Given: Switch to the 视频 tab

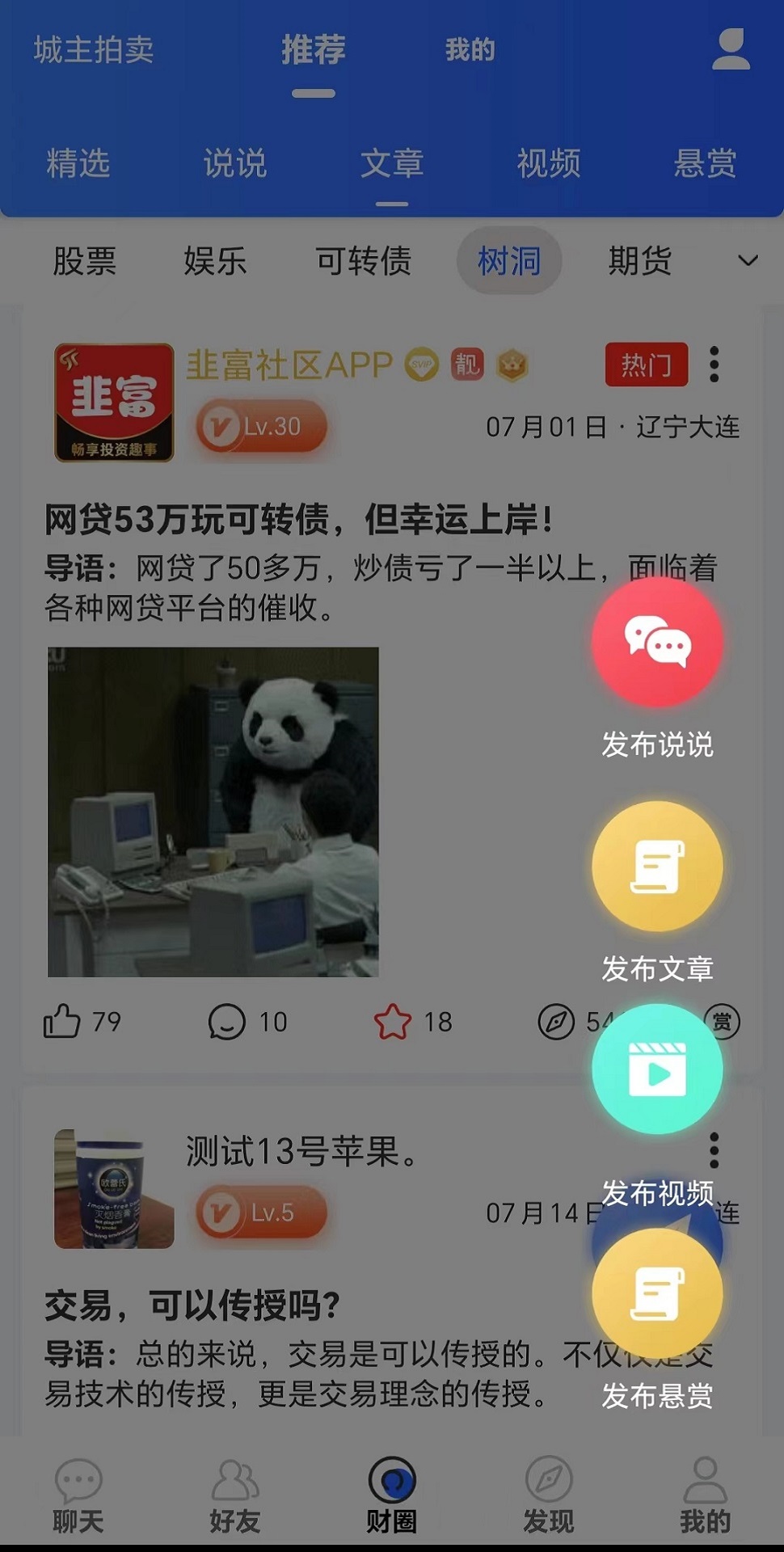Looking at the screenshot, I should tap(548, 162).
